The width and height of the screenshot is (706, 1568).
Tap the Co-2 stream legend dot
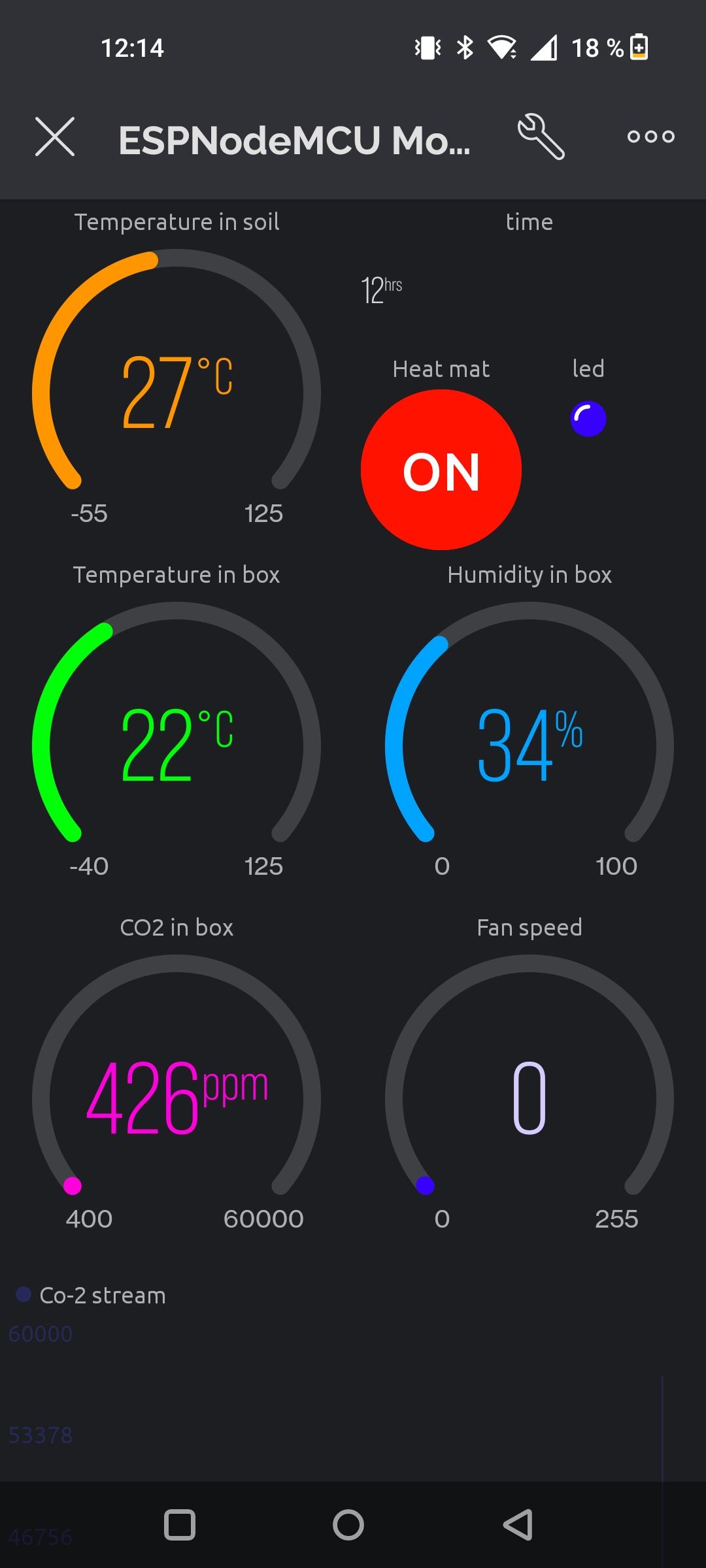[x=24, y=1295]
